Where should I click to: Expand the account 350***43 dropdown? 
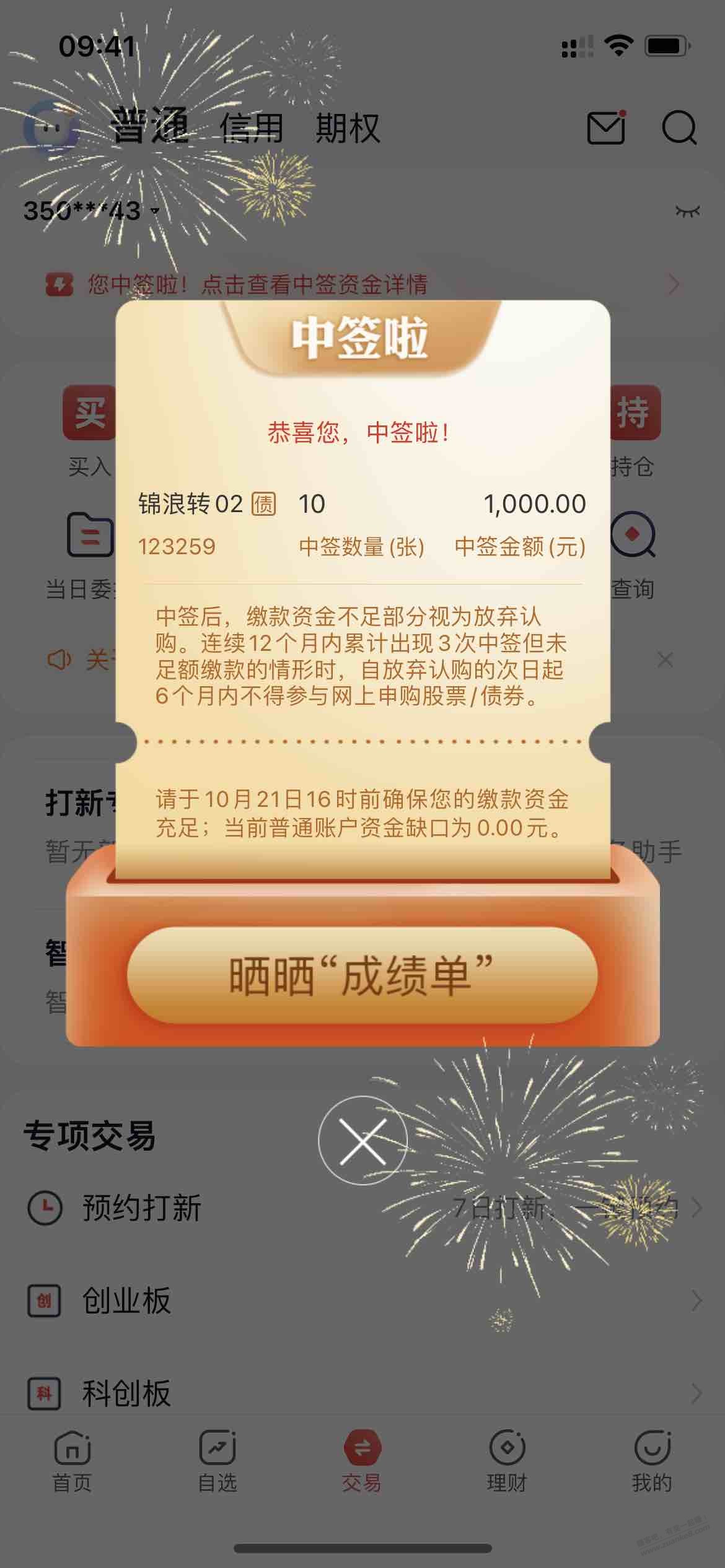click(x=91, y=211)
